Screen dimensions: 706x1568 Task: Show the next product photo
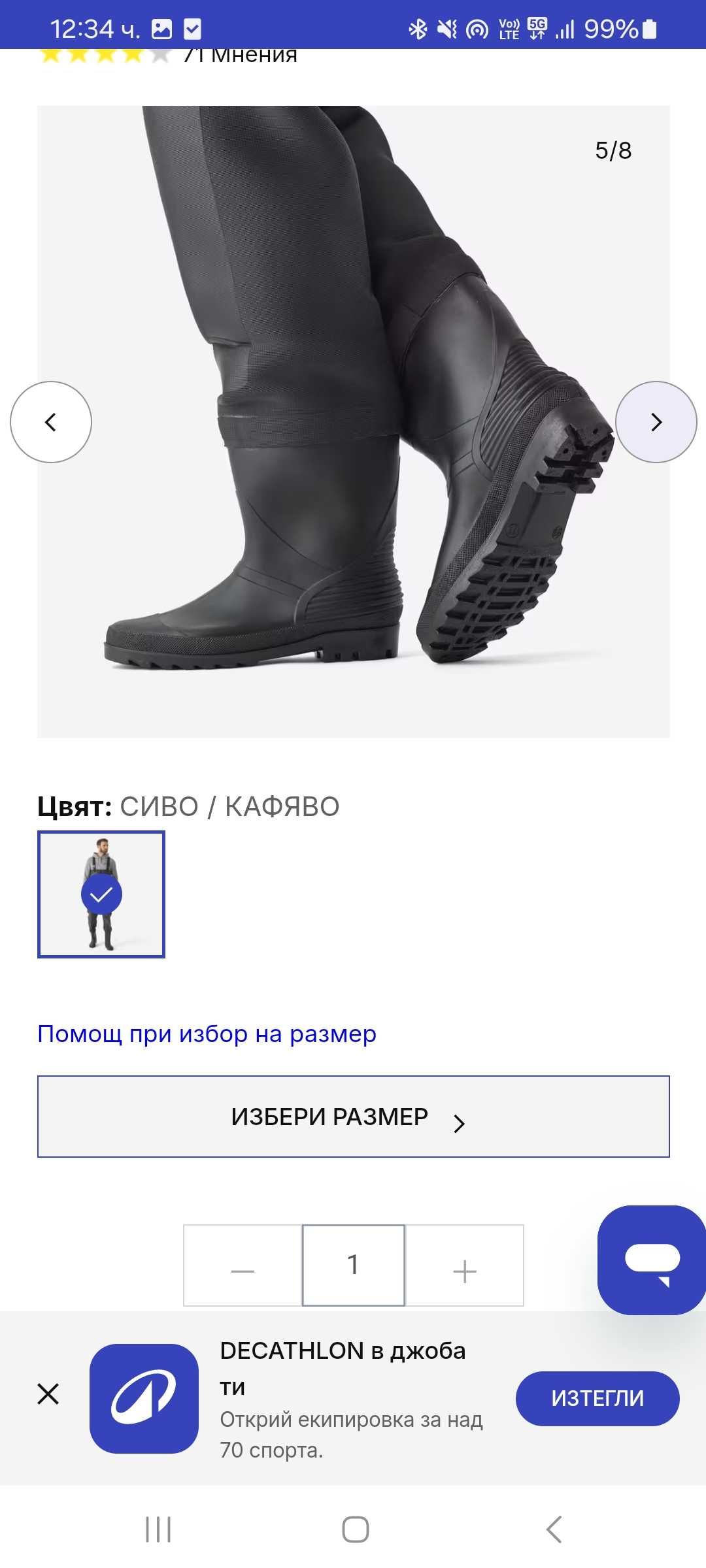[656, 422]
